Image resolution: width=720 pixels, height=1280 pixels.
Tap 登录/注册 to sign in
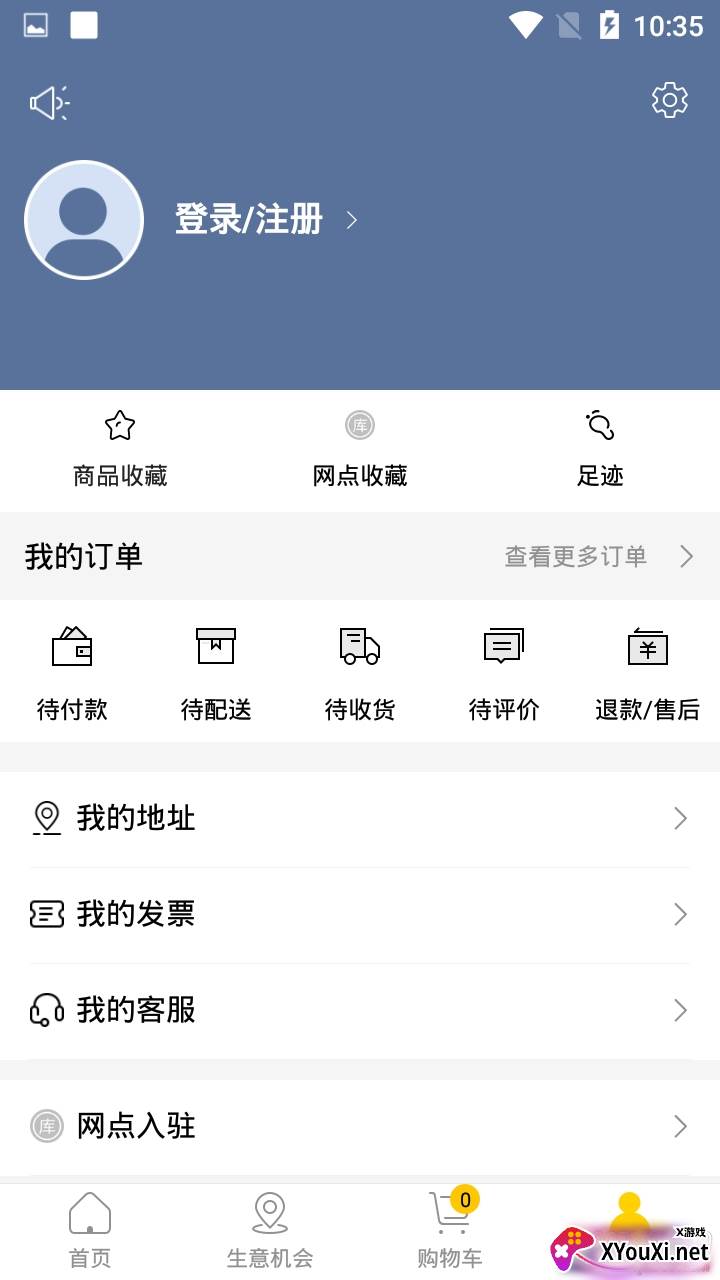(x=249, y=219)
